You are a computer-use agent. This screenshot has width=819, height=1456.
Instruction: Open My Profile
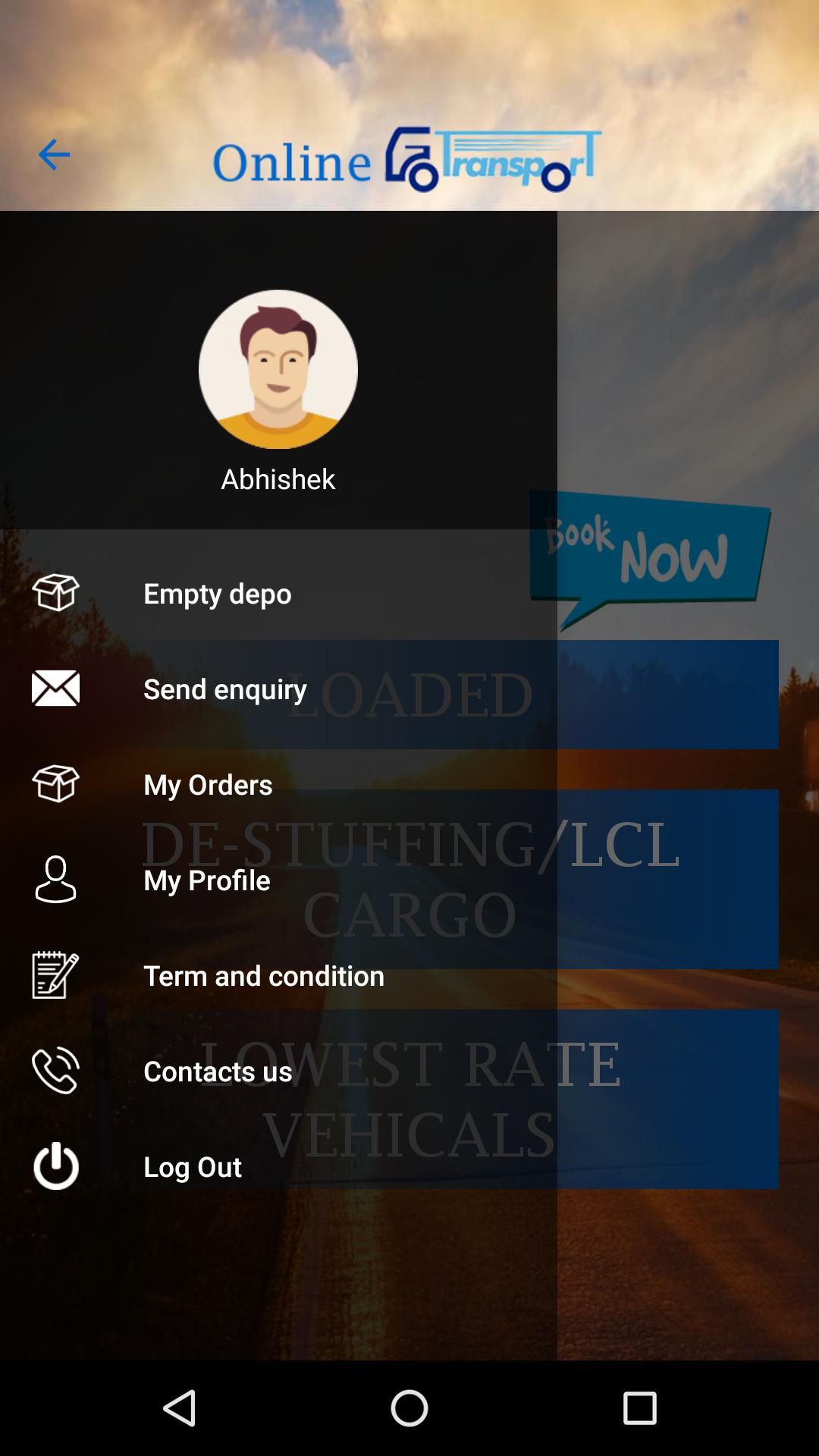[206, 880]
